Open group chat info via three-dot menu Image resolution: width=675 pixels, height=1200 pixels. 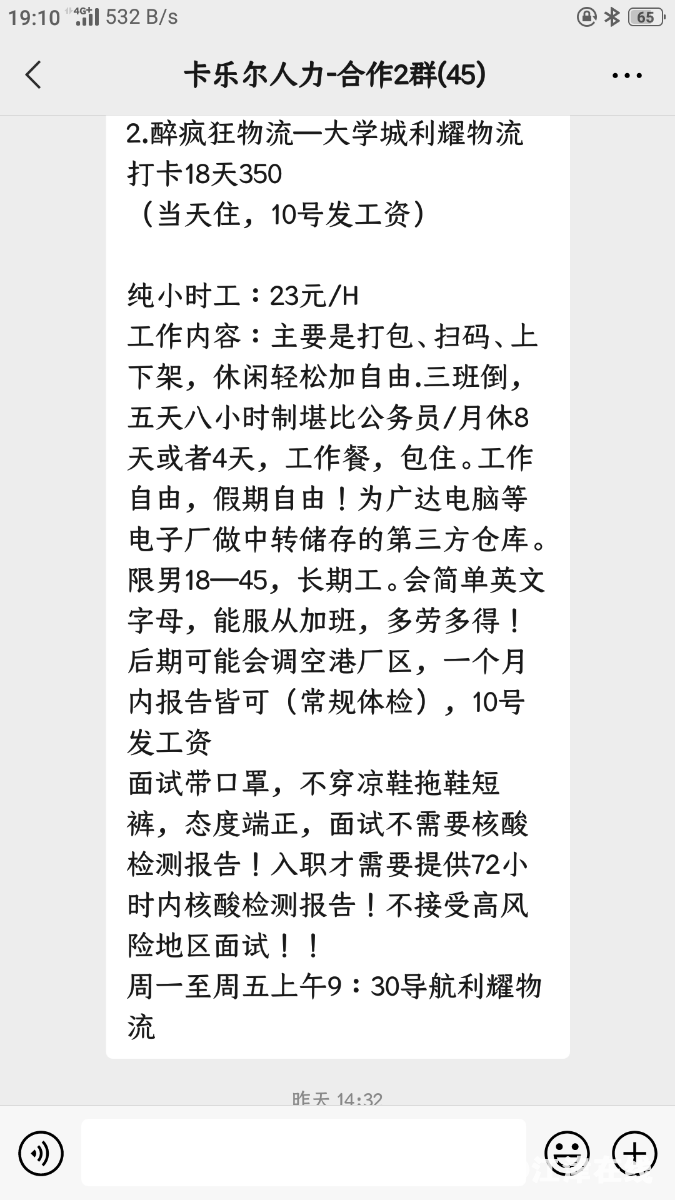627,76
